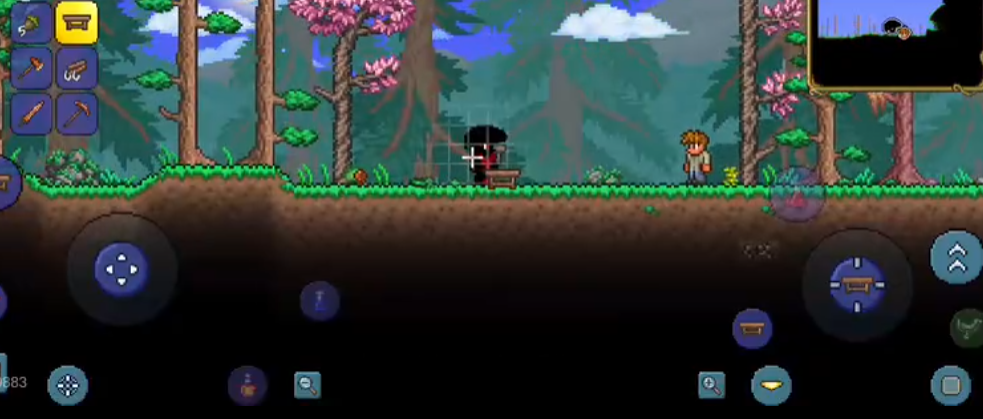Select the copper shortsword slot
Image resolution: width=983 pixels, height=419 pixels.
32,113
